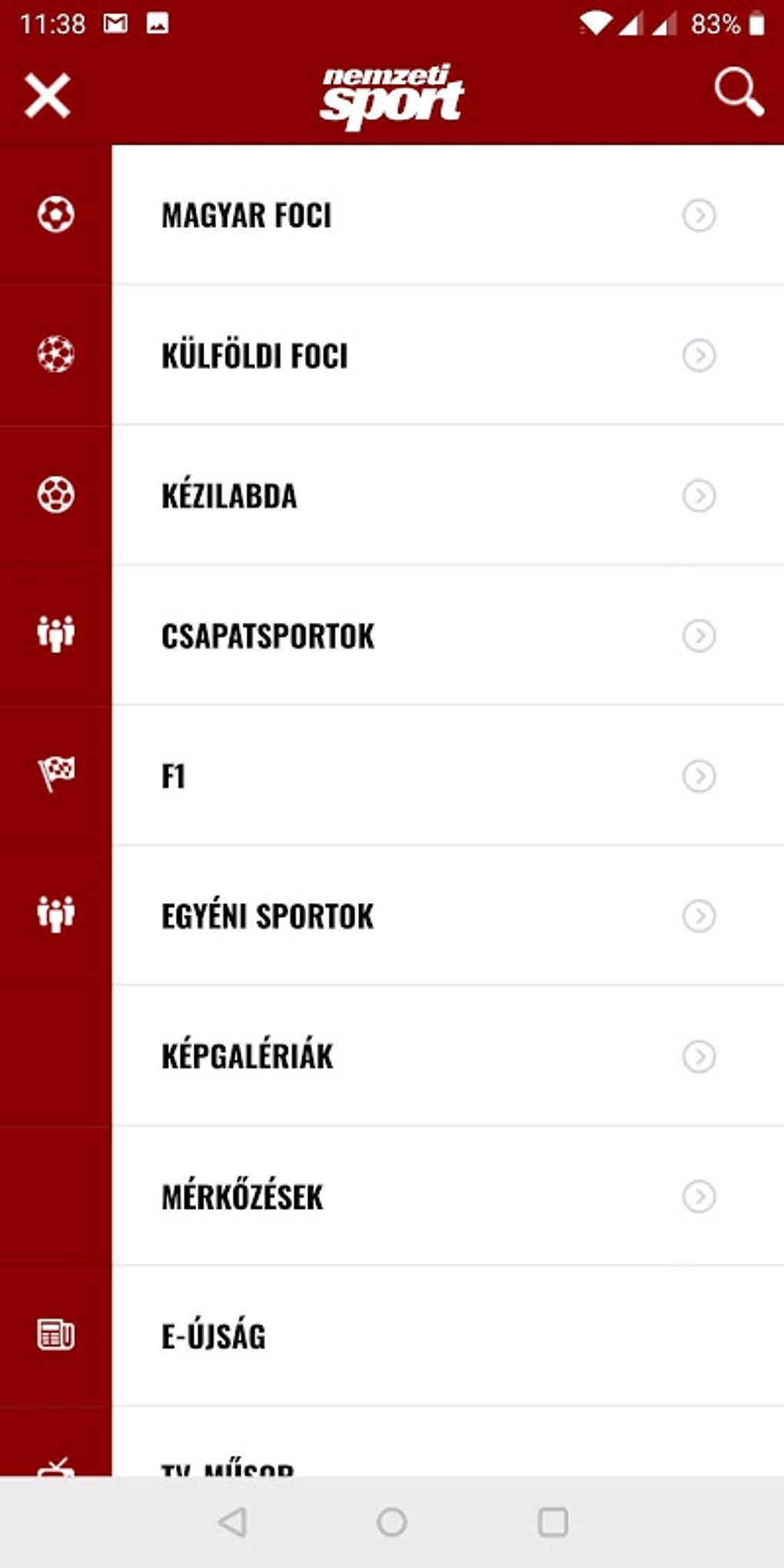784x1568 pixels.
Task: View the Képgalériák galleries
Action: [448, 1056]
